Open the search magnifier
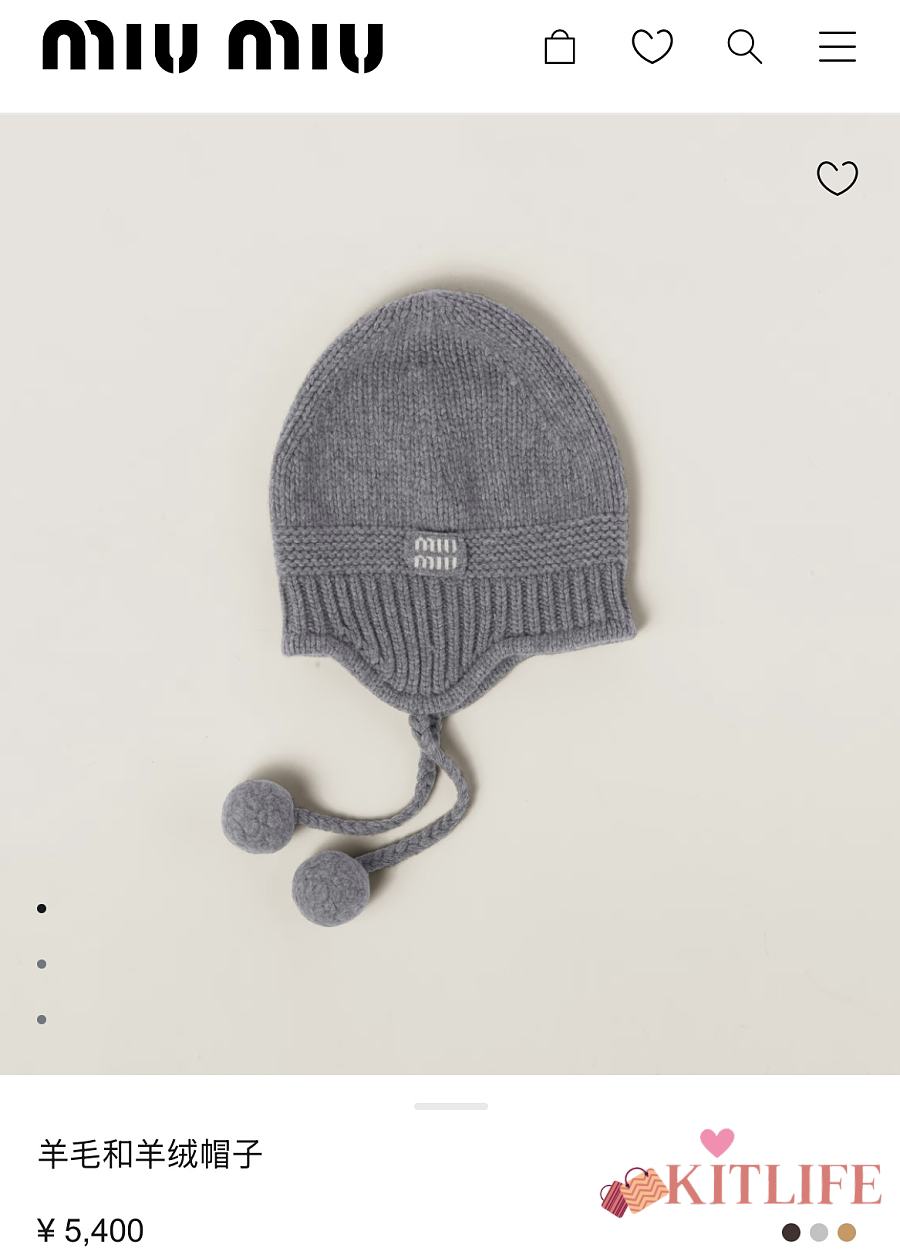 click(x=744, y=47)
